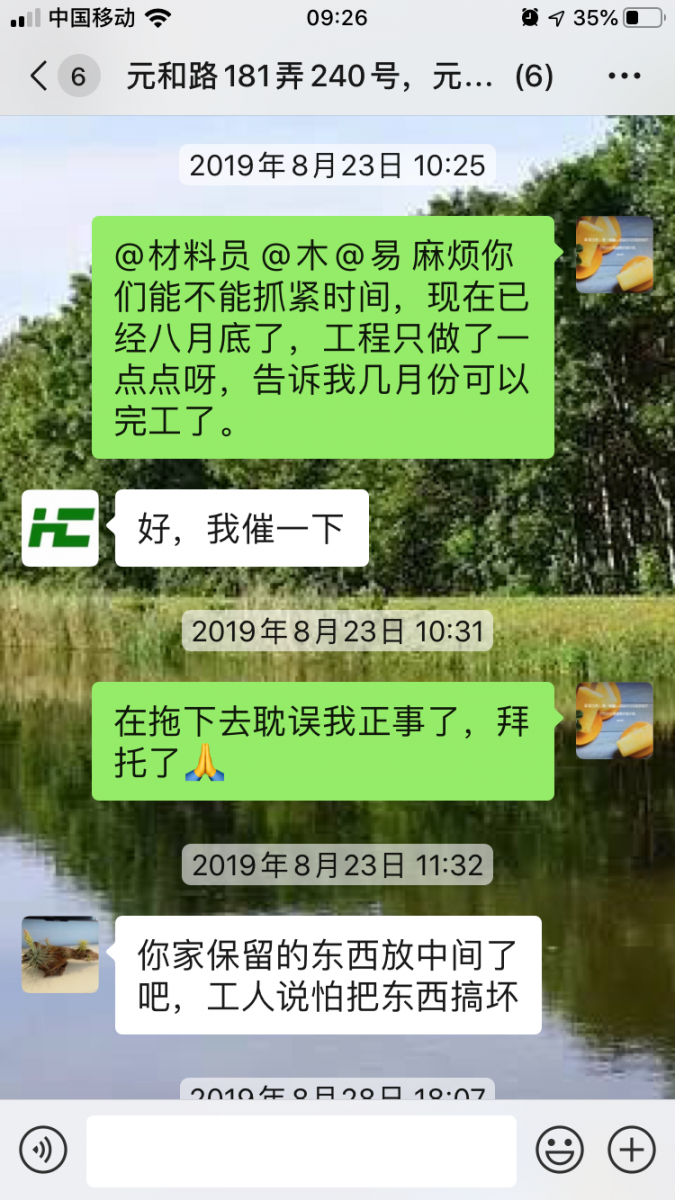Screen dimensions: 675x1200
Task: Switch to voice message input
Action: point(43,1150)
